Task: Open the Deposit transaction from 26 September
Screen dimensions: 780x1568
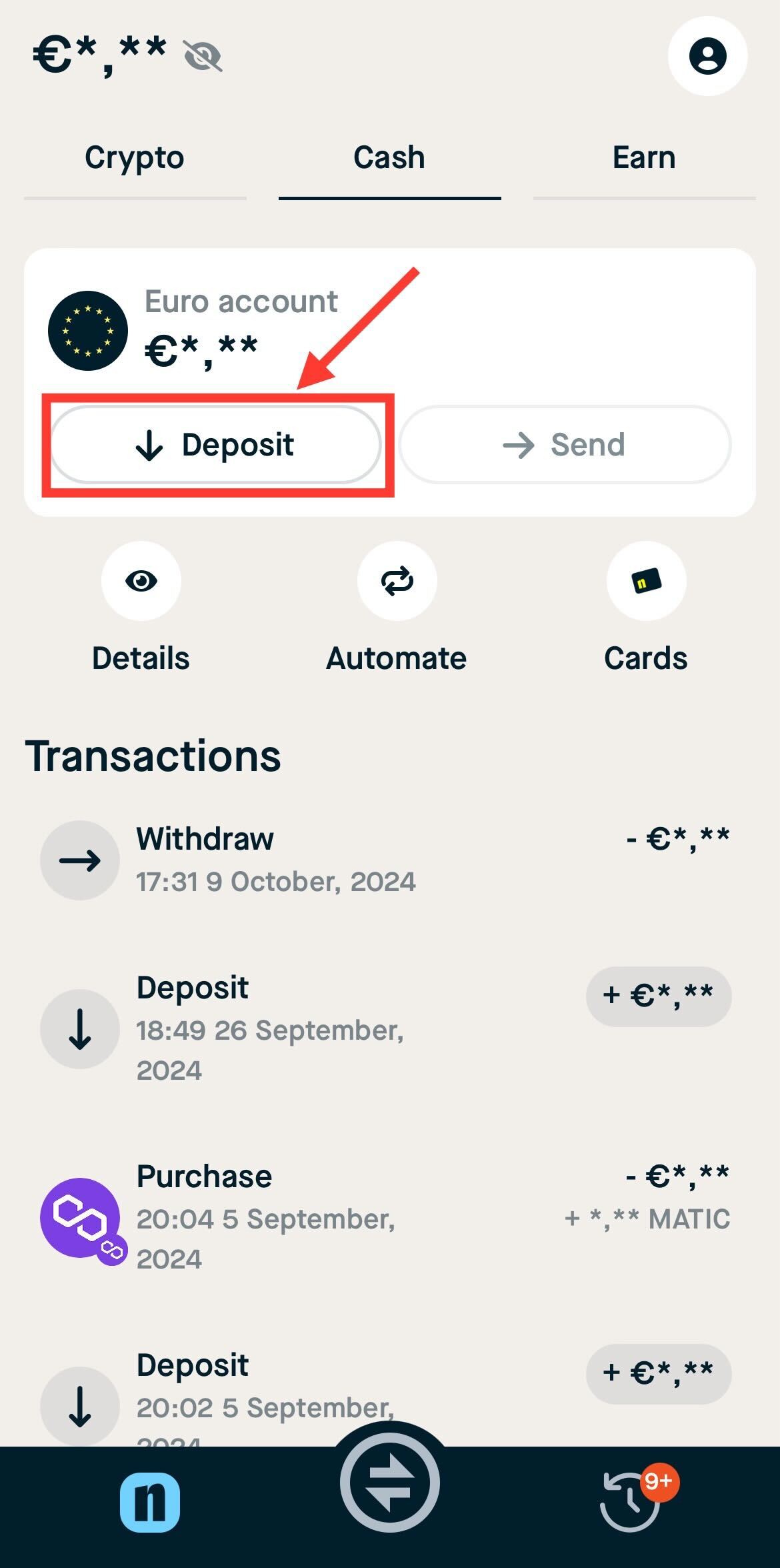Action: click(x=385, y=1028)
